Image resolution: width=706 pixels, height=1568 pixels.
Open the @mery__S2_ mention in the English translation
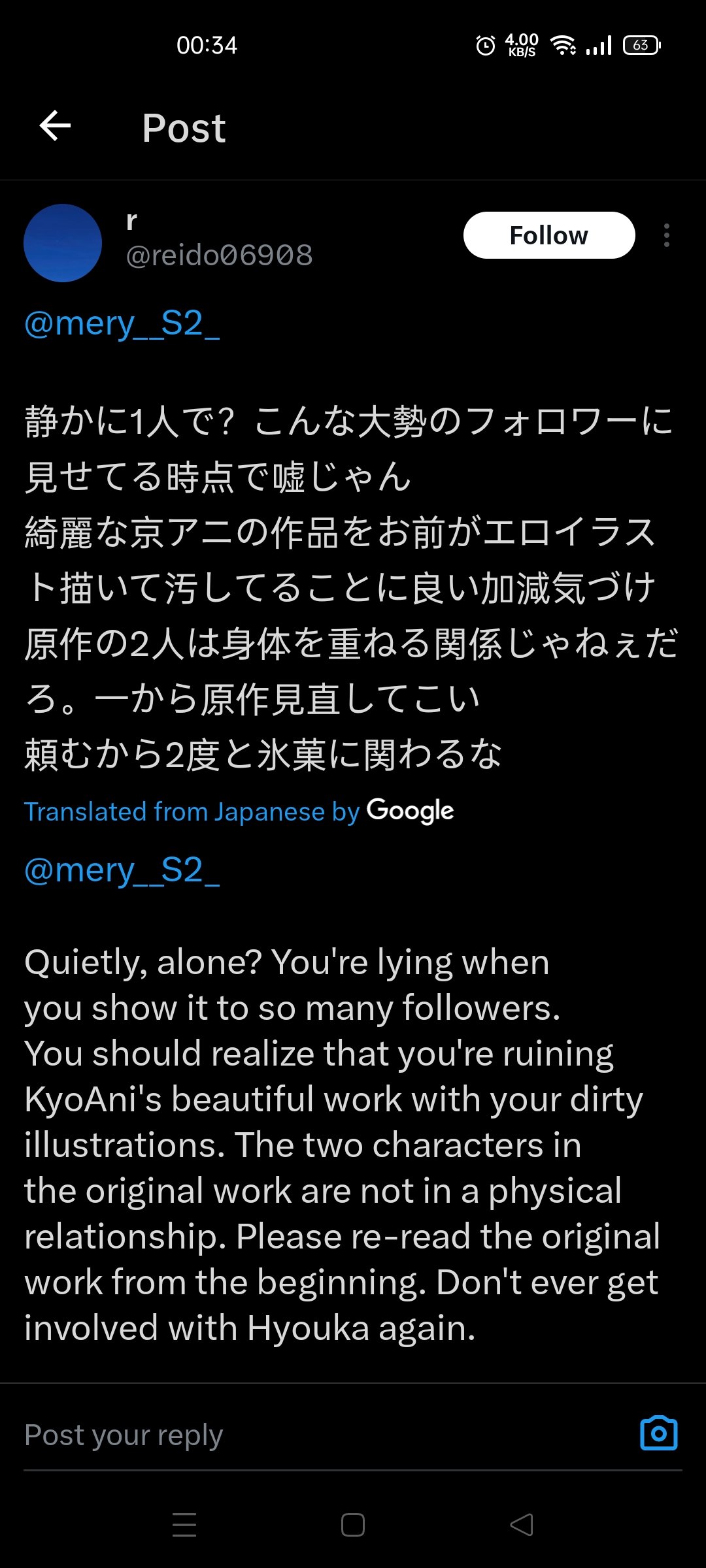coord(122,871)
